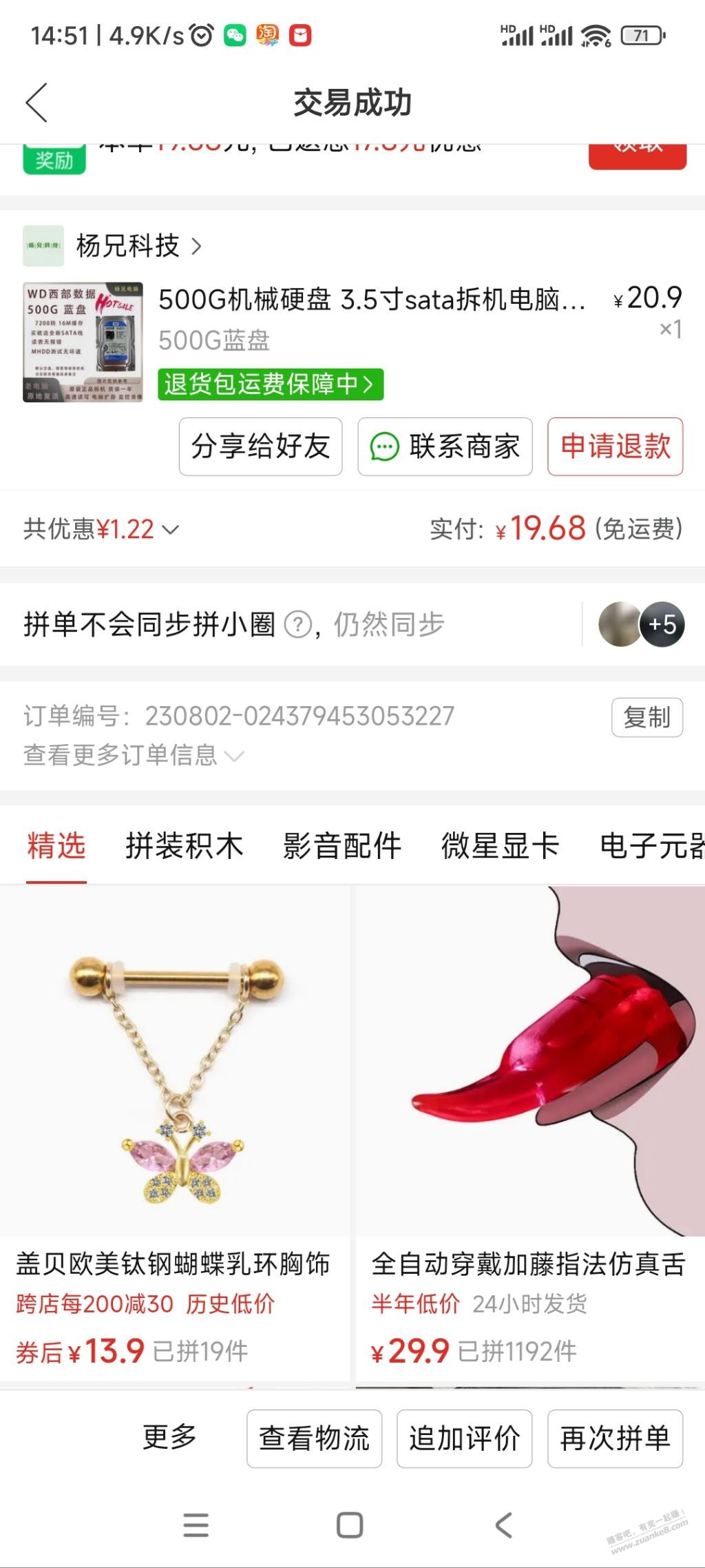
Task: Open store page via arrow after 杨兄科技
Action: point(197,246)
